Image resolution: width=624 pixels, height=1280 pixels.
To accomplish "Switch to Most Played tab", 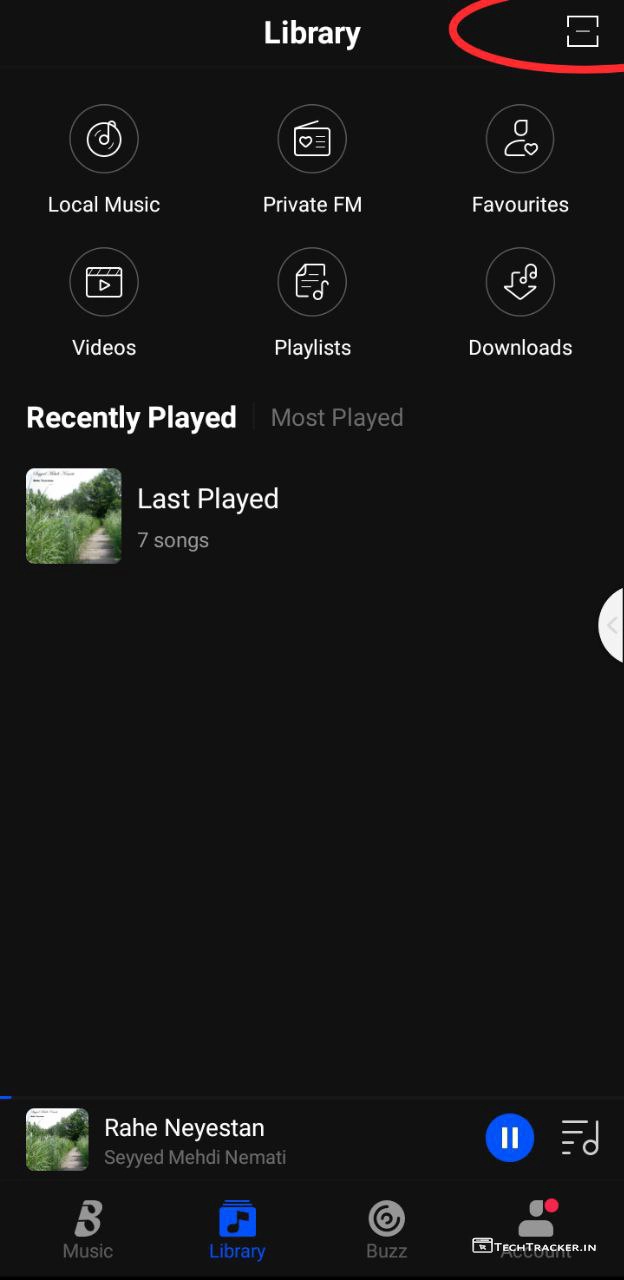I will [337, 418].
